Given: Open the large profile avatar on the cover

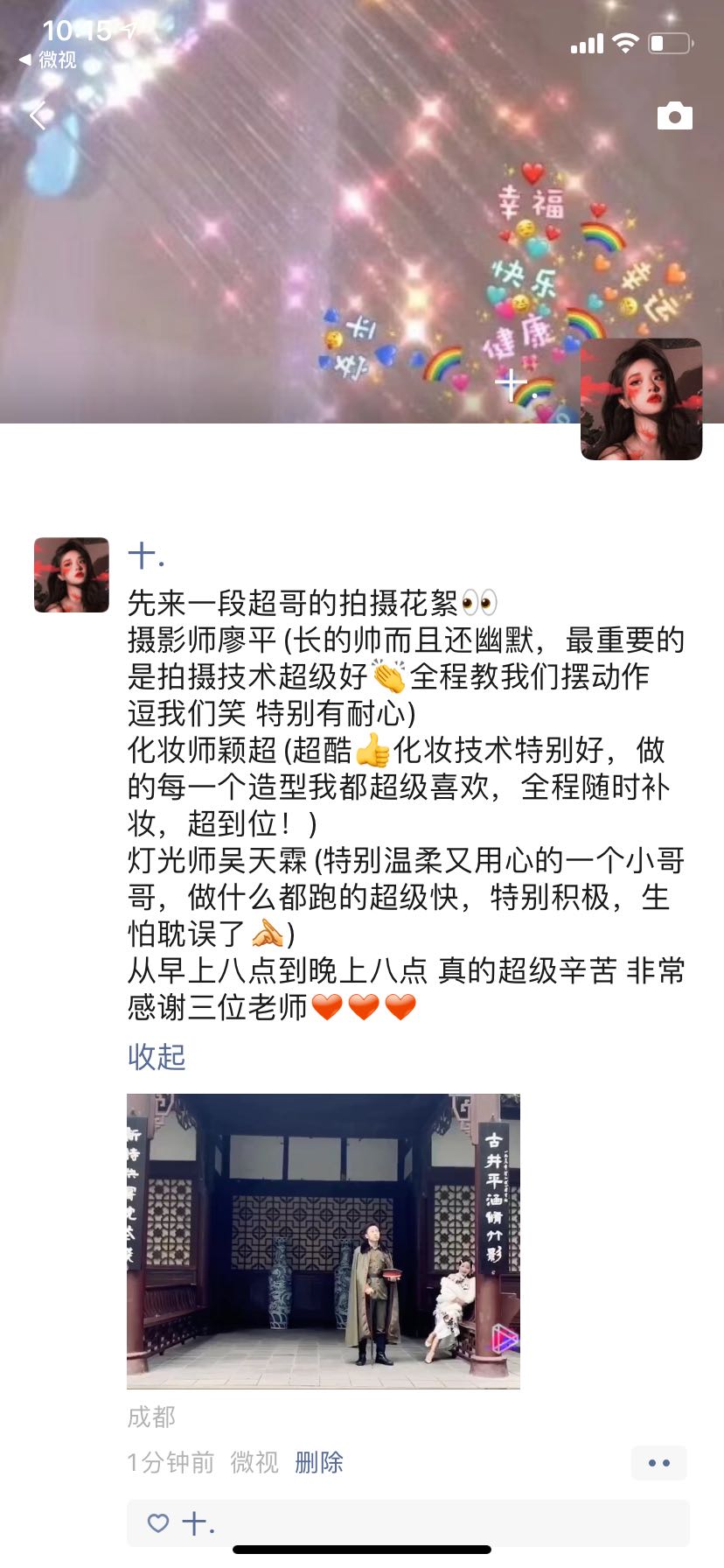Looking at the screenshot, I should point(641,399).
